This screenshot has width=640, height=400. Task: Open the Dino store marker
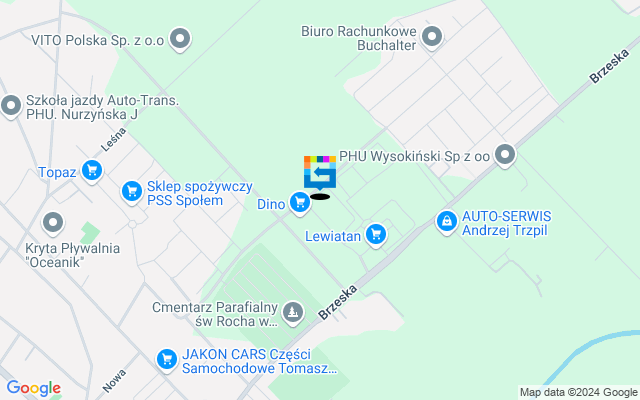tap(299, 203)
